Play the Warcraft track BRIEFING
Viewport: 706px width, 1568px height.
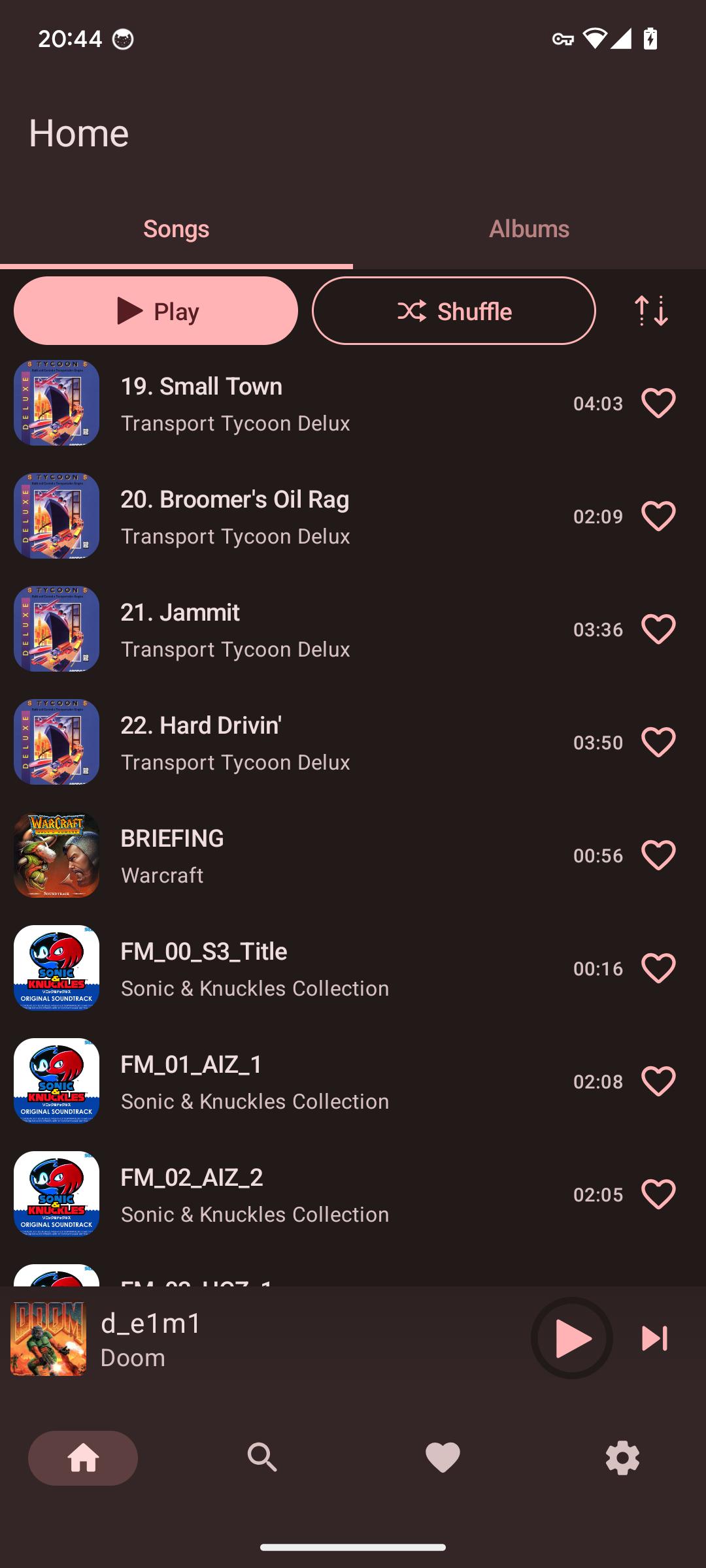294,855
